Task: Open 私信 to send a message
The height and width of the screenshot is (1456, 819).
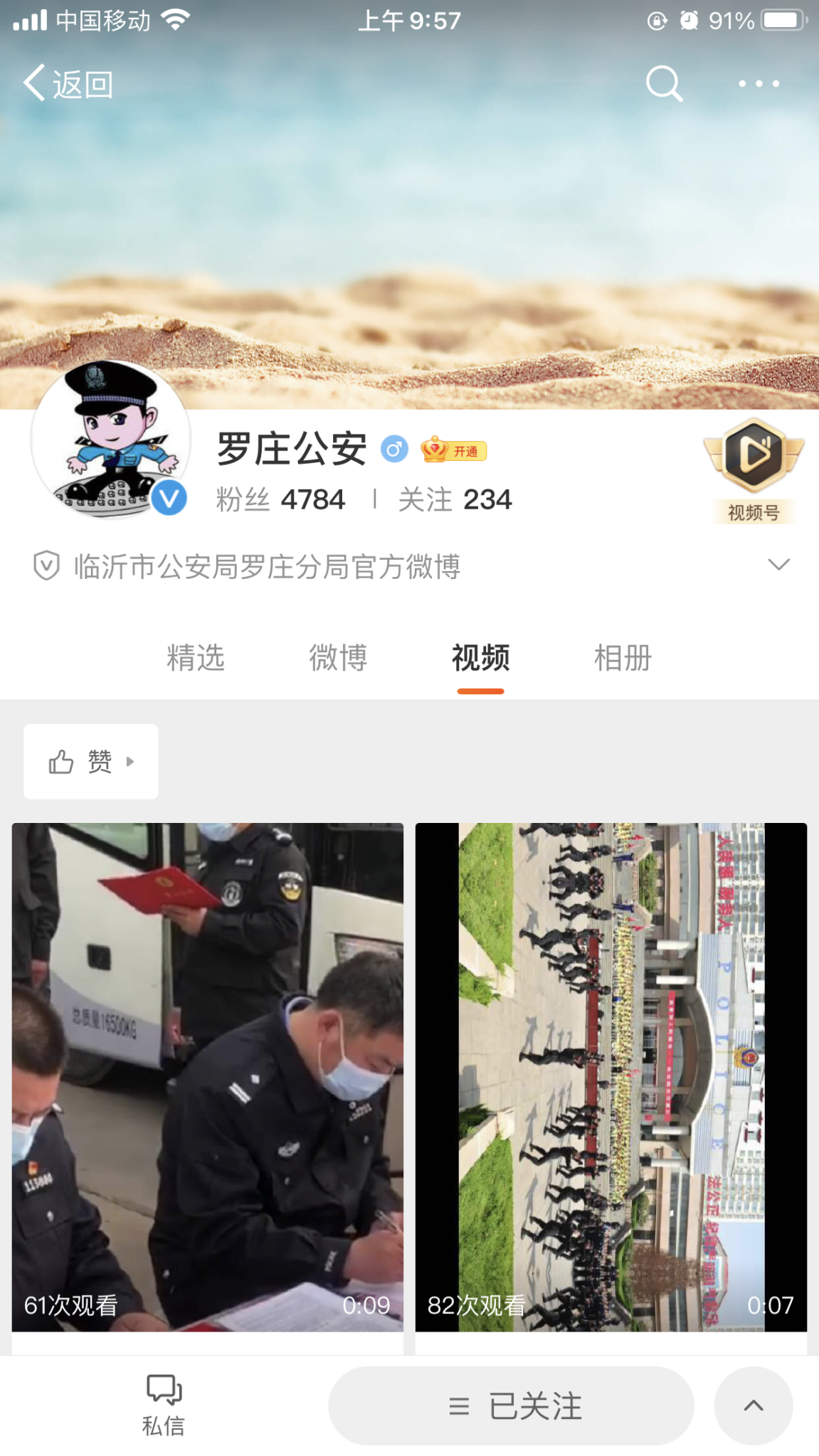Action: (164, 1405)
